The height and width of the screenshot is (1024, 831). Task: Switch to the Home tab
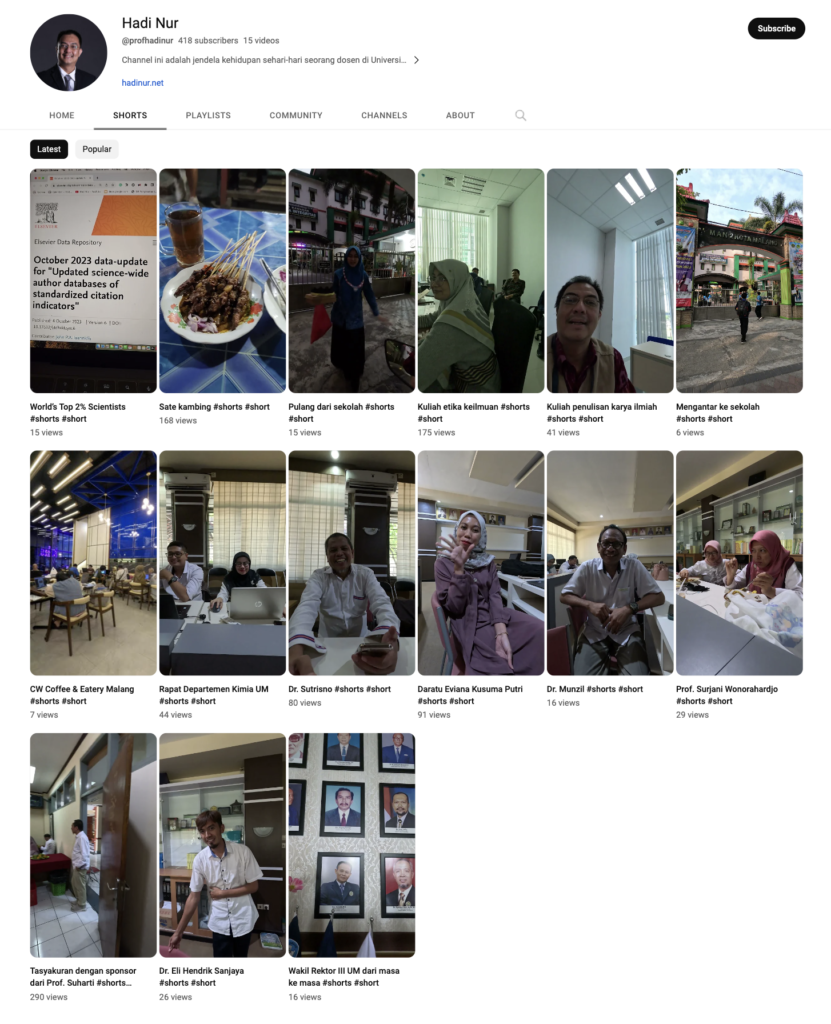pyautogui.click(x=62, y=115)
